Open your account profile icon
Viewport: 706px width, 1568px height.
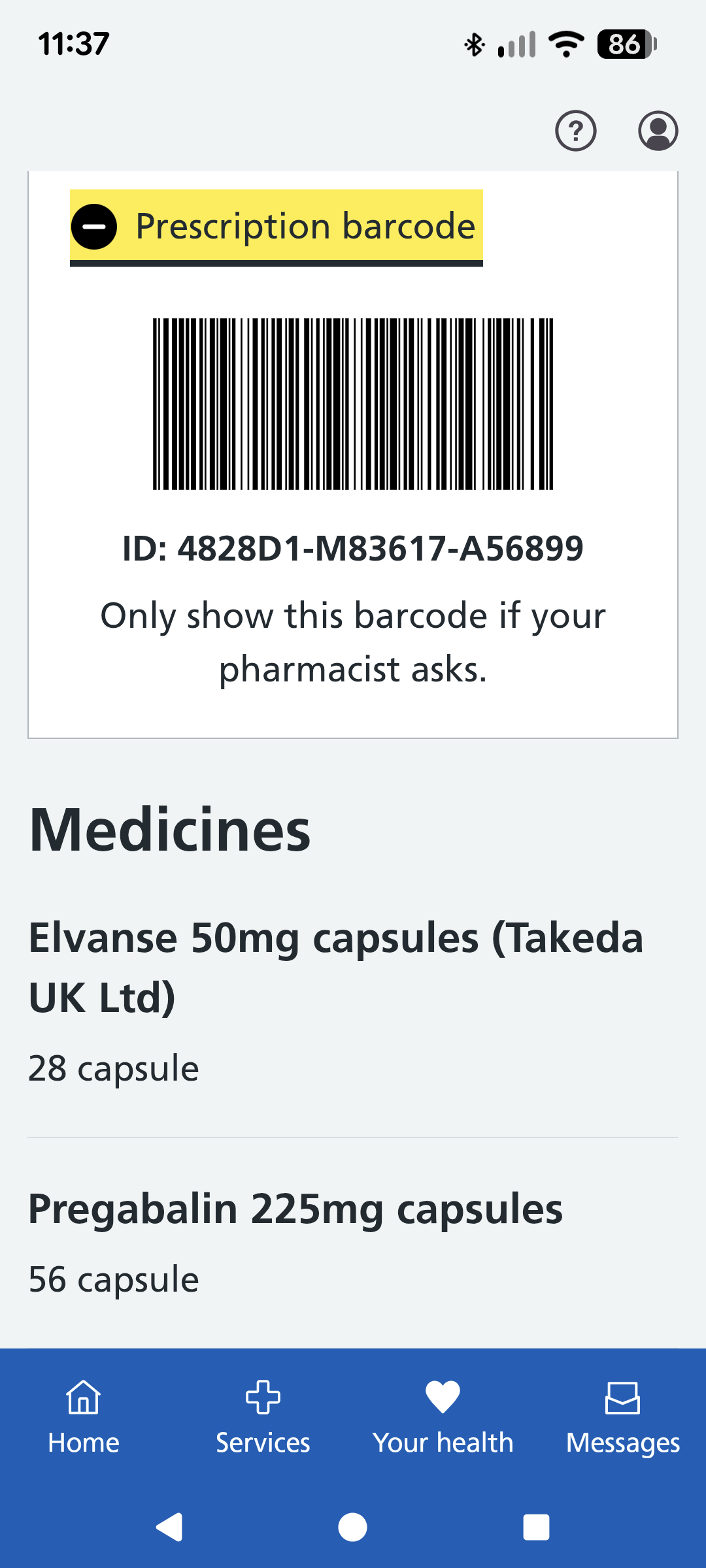pyautogui.click(x=658, y=131)
